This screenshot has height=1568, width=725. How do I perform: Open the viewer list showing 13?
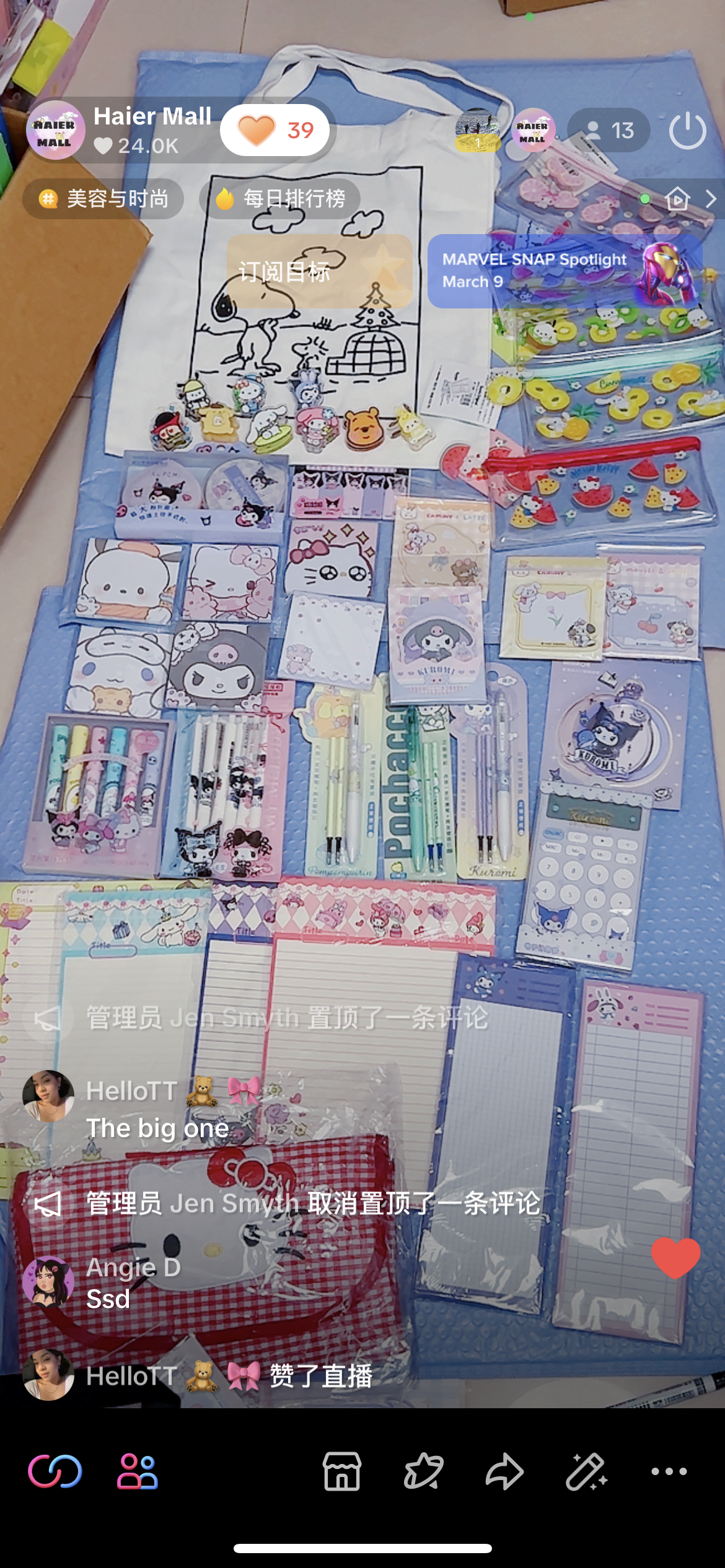(x=609, y=130)
